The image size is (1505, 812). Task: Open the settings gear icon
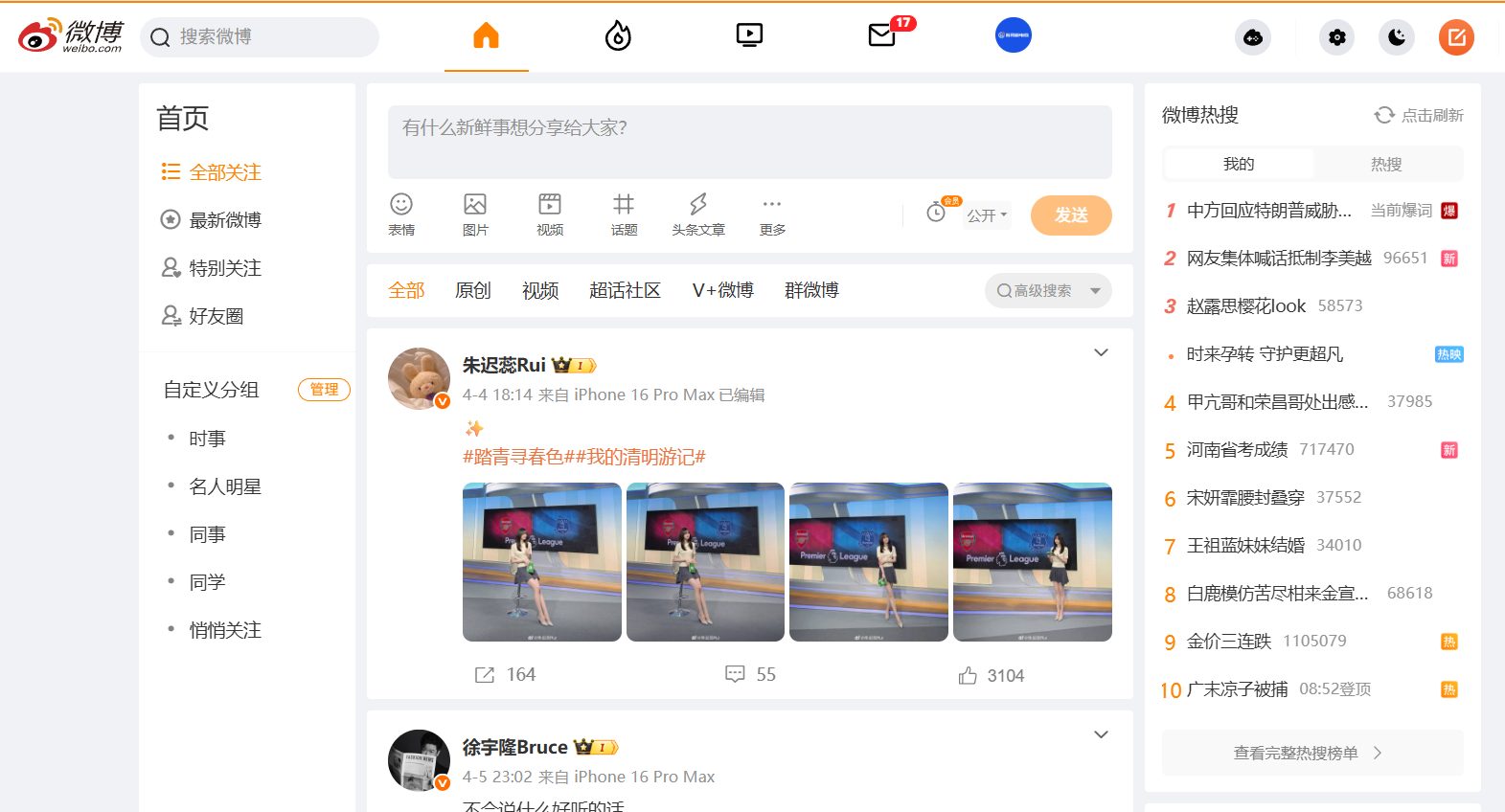click(1337, 37)
